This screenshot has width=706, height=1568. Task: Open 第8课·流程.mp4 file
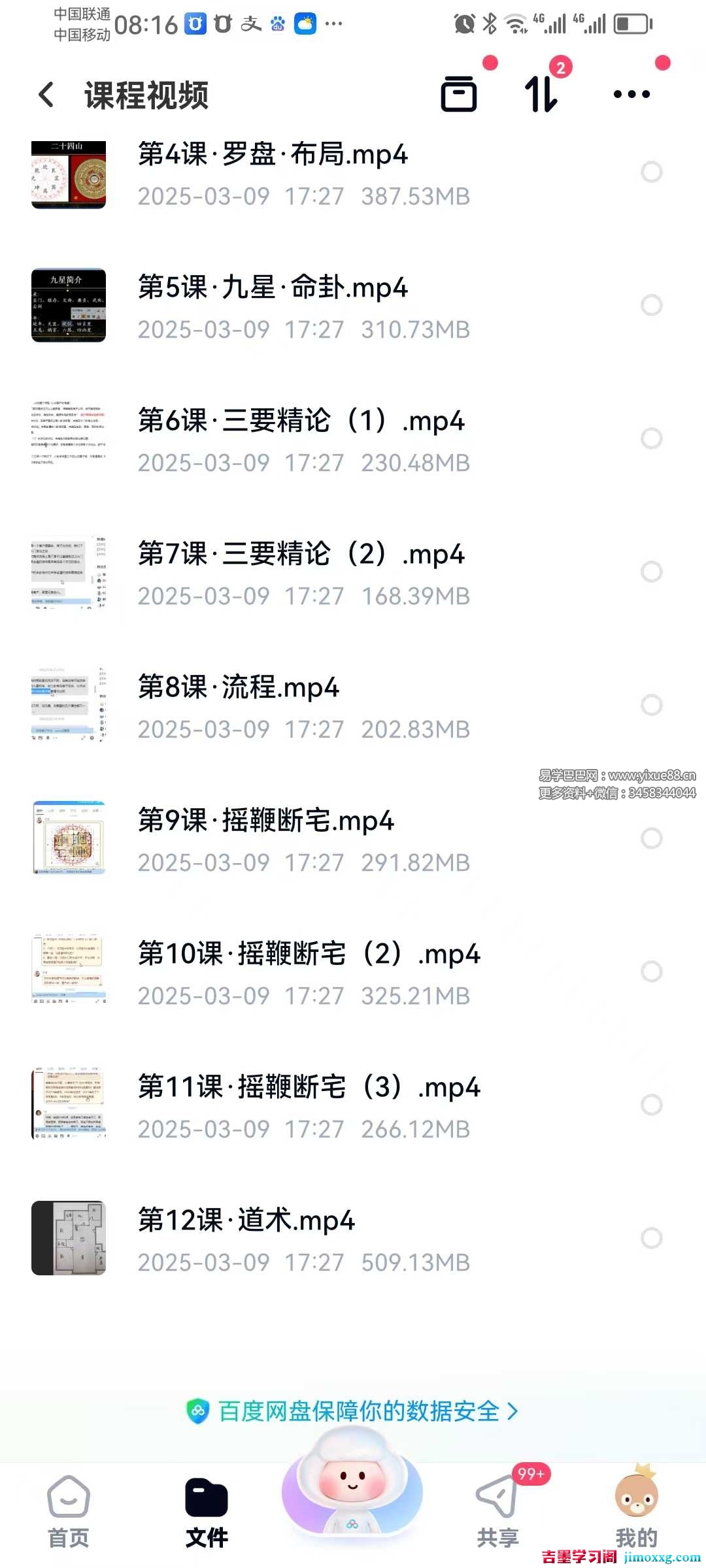(239, 688)
